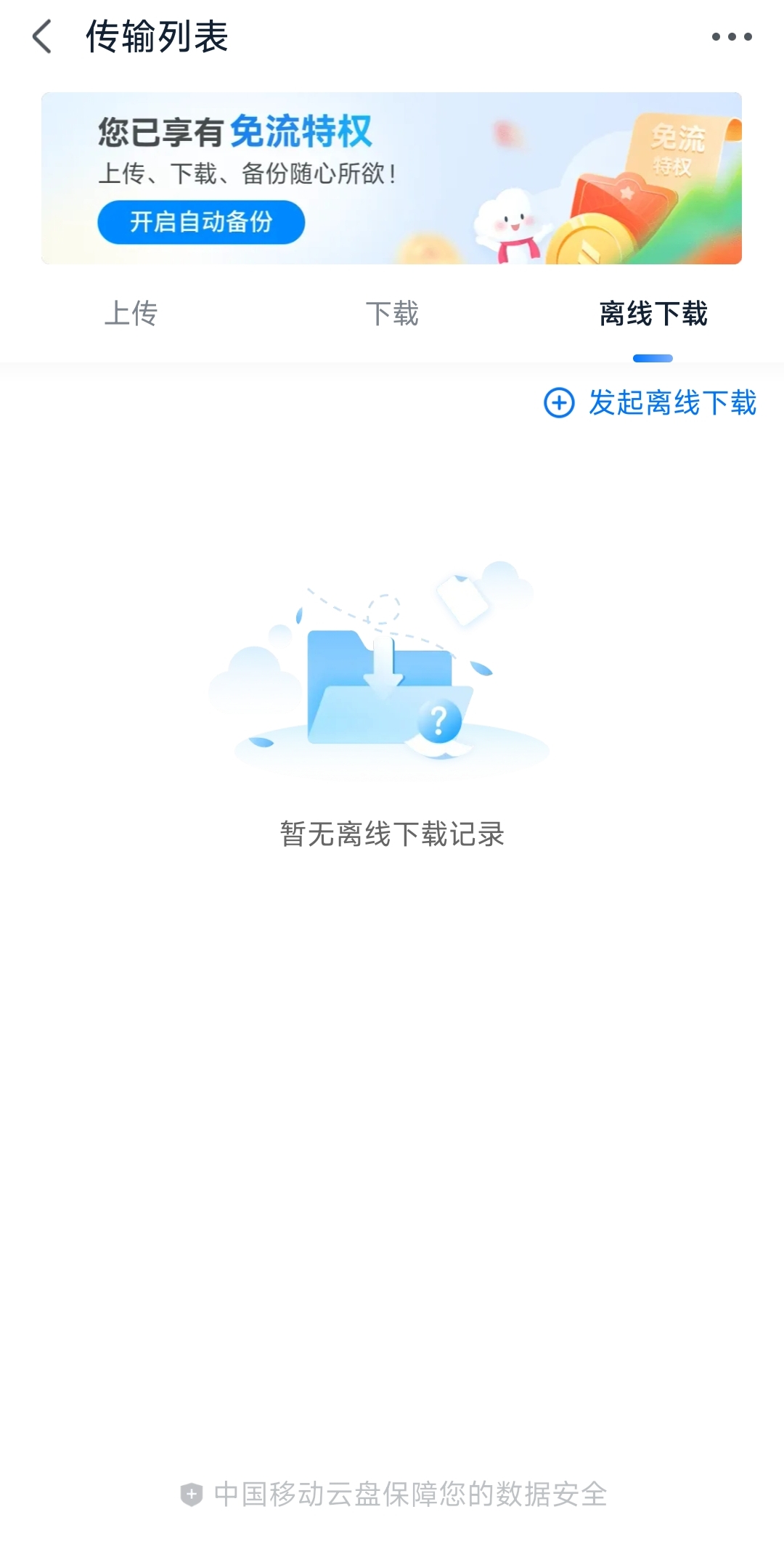Select the 离线下载 tab
The image size is (784, 1557).
click(653, 314)
